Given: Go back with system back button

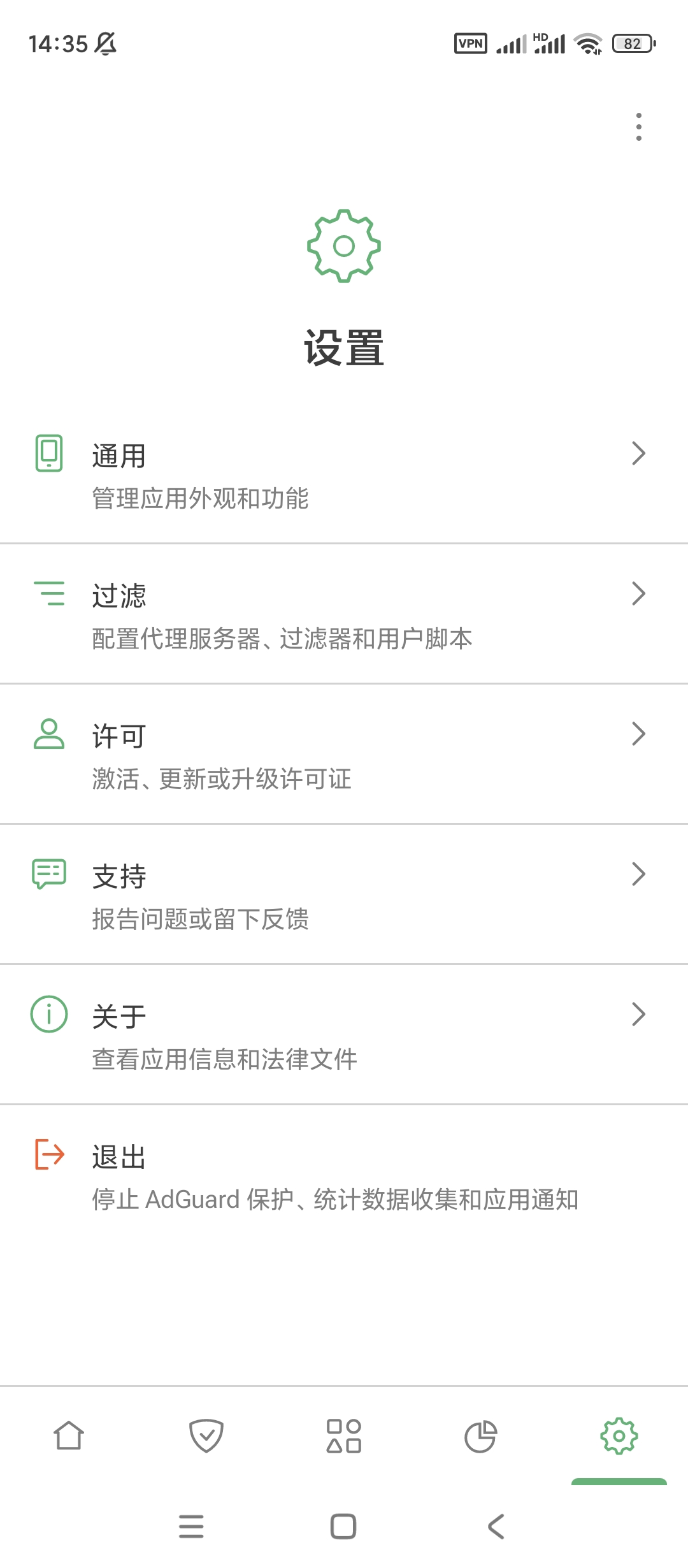Looking at the screenshot, I should tap(496, 1526).
